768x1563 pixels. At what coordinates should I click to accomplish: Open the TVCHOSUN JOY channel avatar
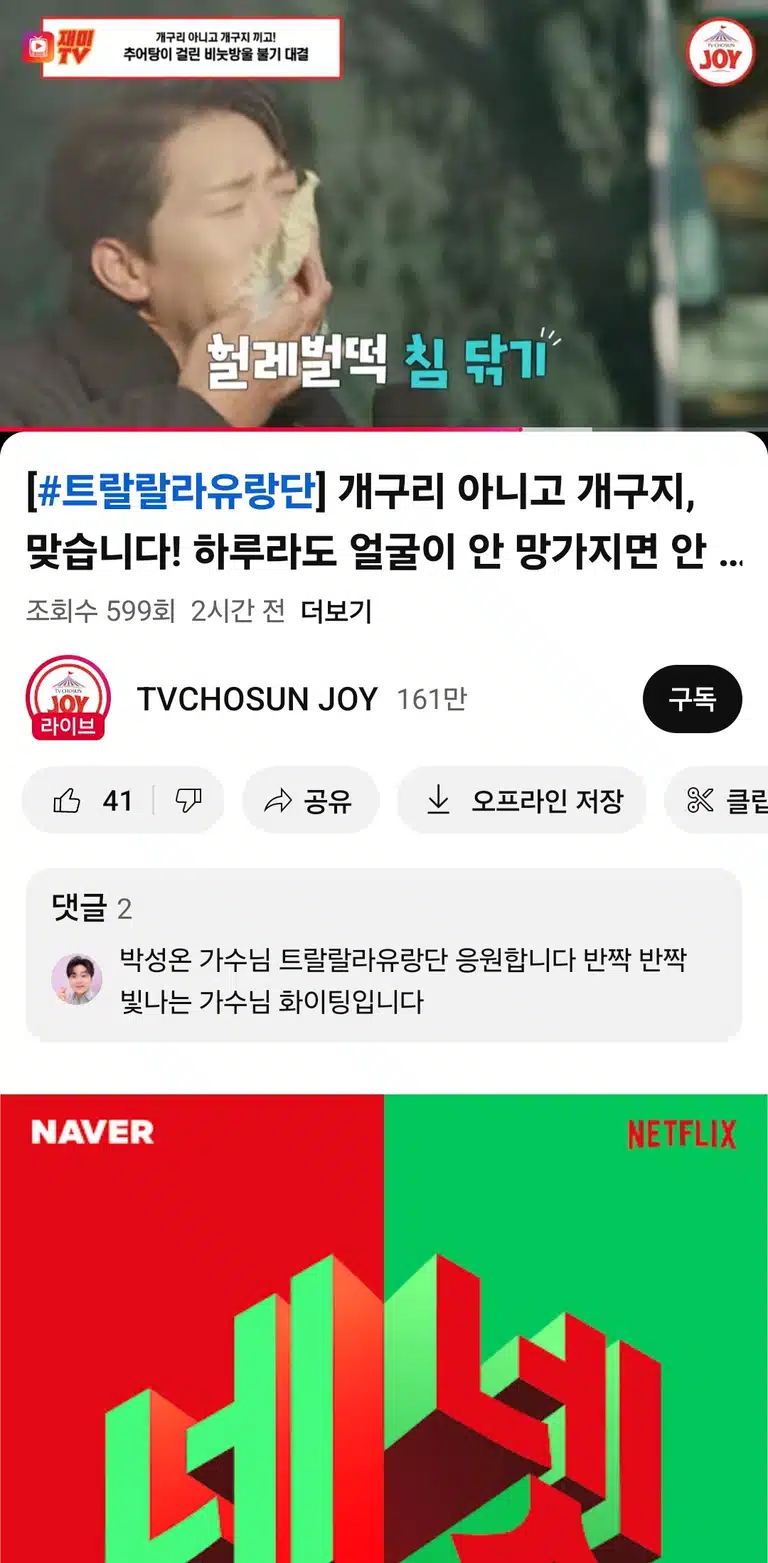click(68, 698)
